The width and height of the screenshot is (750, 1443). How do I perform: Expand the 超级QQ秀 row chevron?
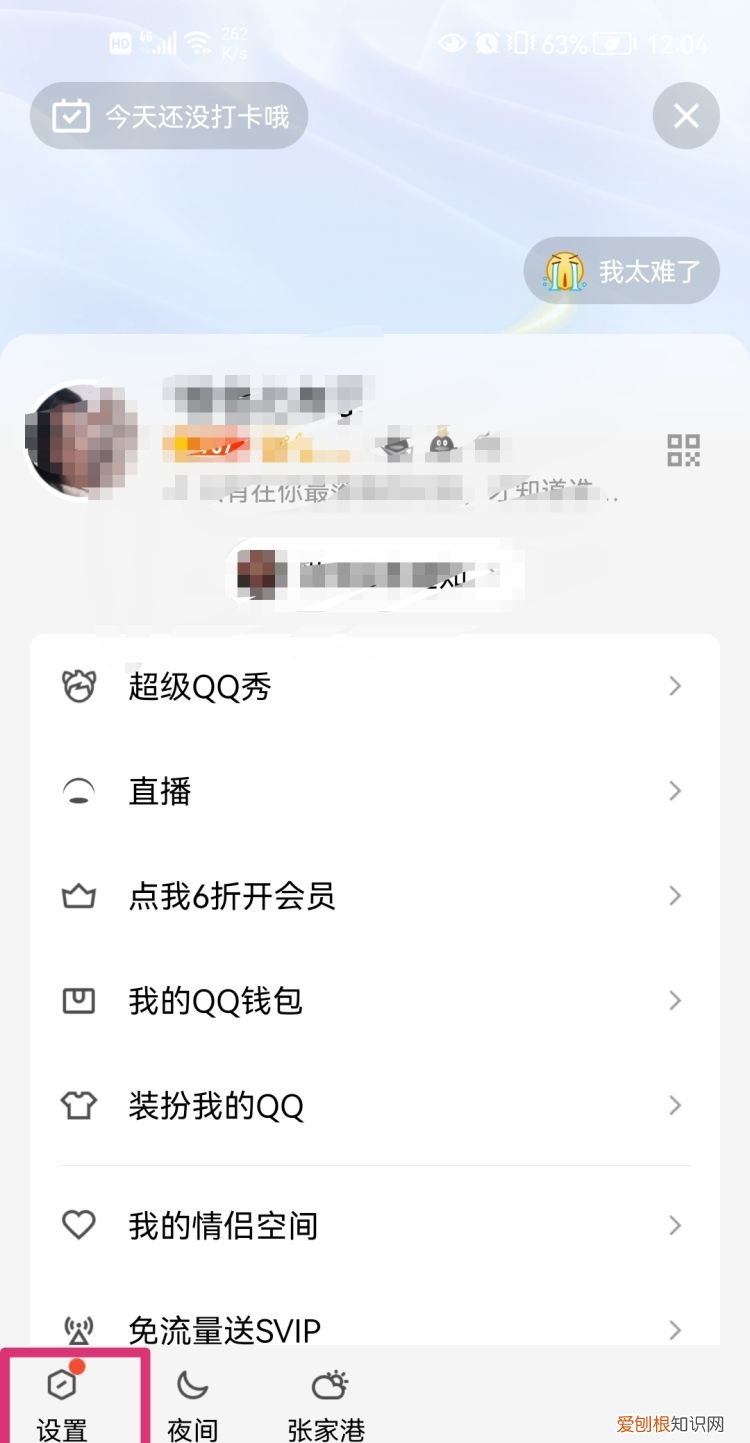coord(674,686)
